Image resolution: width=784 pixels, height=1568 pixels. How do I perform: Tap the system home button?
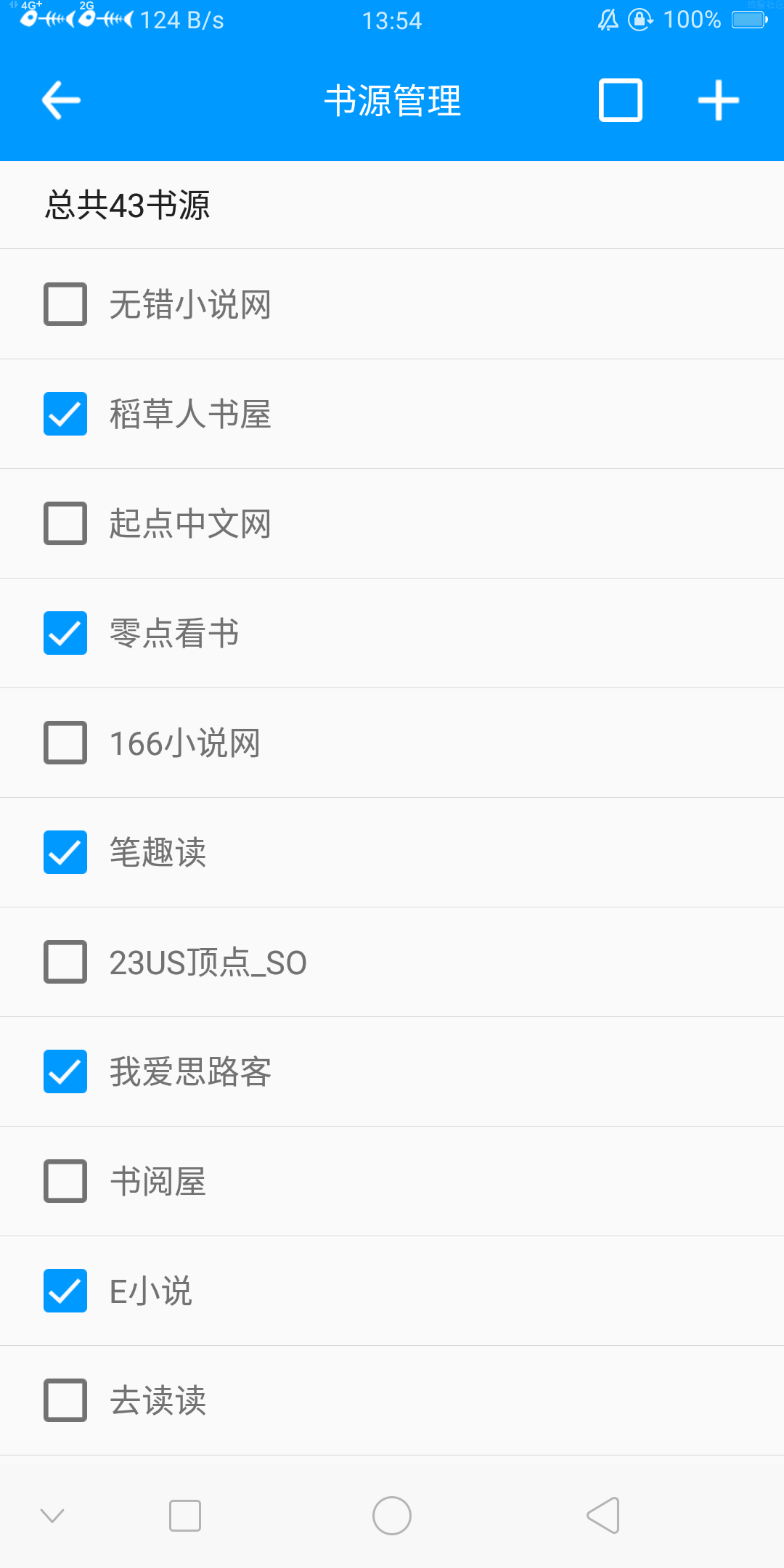click(392, 1516)
